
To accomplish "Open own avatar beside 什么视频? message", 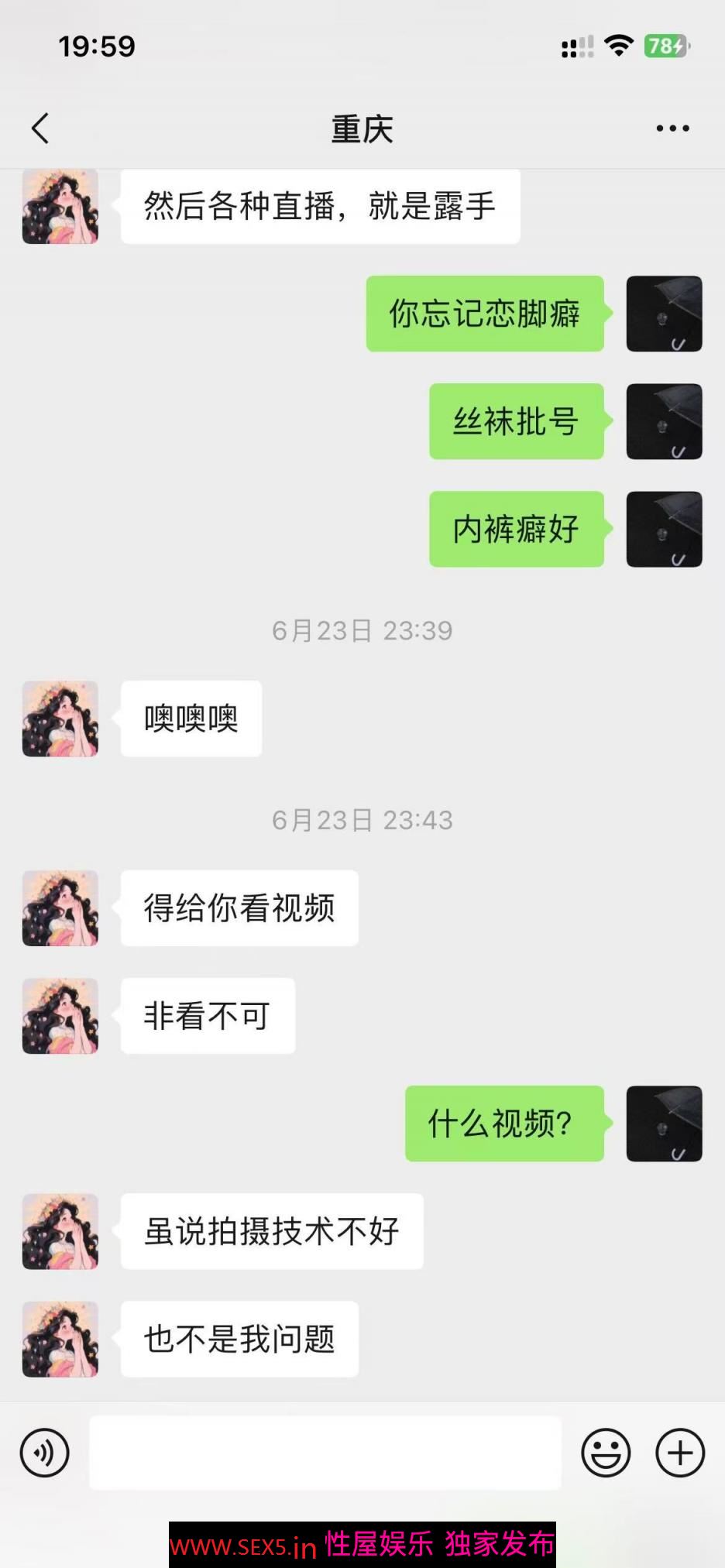I will click(664, 1124).
